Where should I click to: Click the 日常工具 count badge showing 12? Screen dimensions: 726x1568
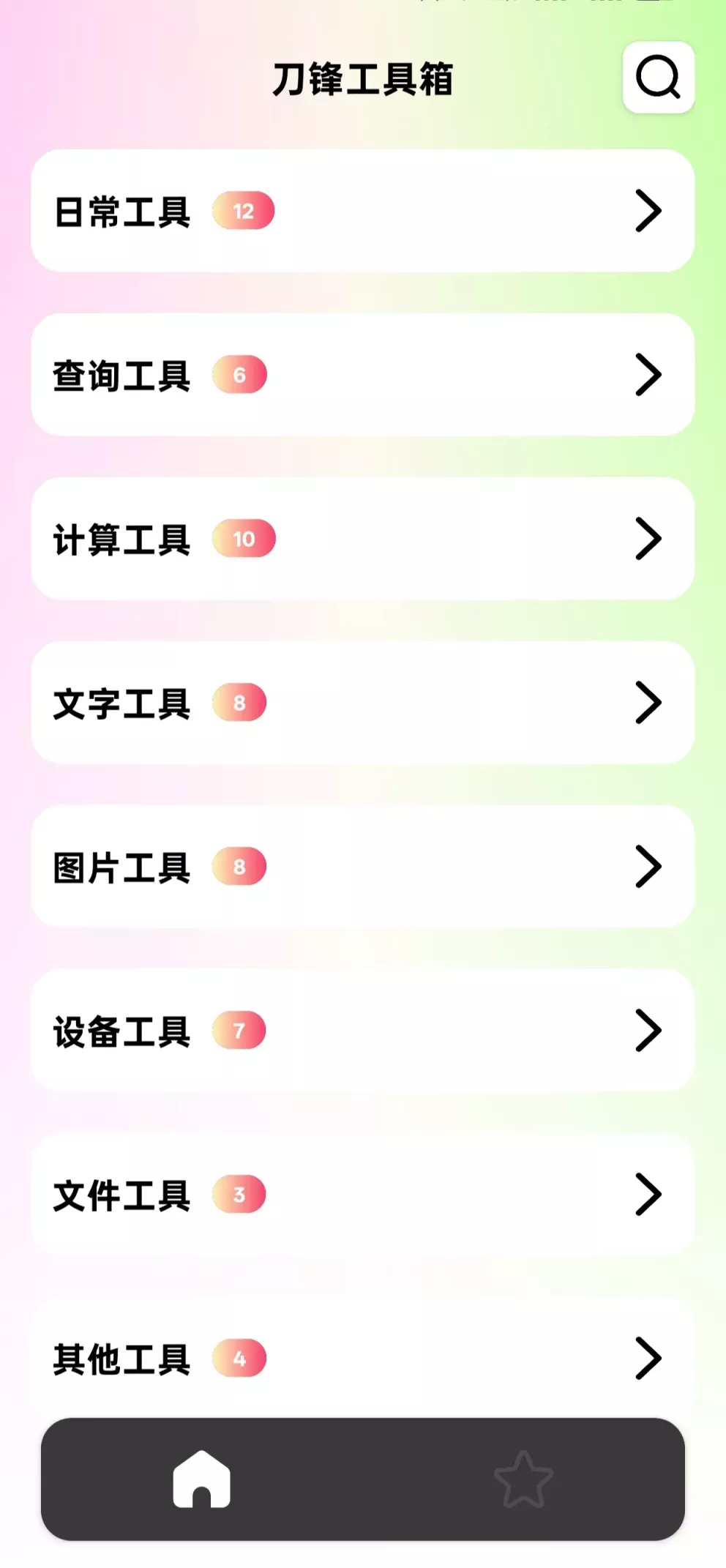tap(243, 211)
